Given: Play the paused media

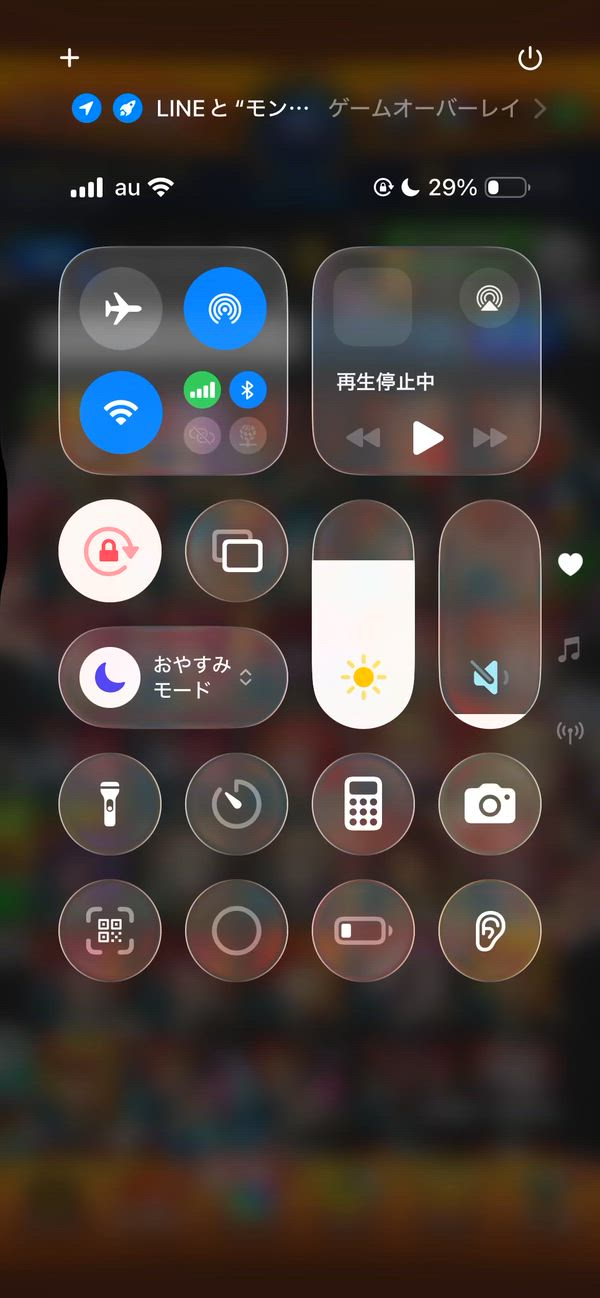Looking at the screenshot, I should (427, 437).
